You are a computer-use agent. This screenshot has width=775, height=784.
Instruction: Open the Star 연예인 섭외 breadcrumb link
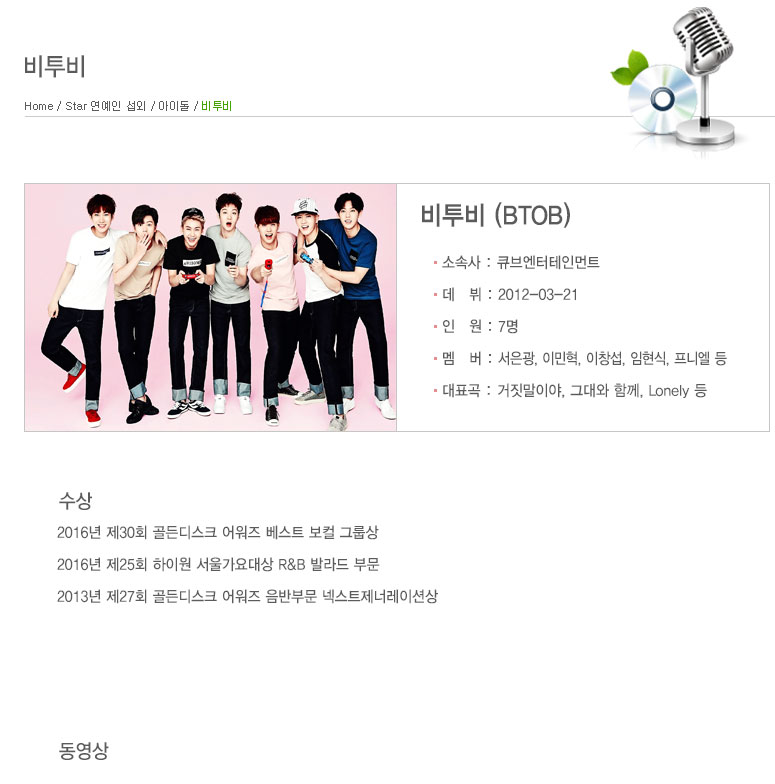[105, 106]
